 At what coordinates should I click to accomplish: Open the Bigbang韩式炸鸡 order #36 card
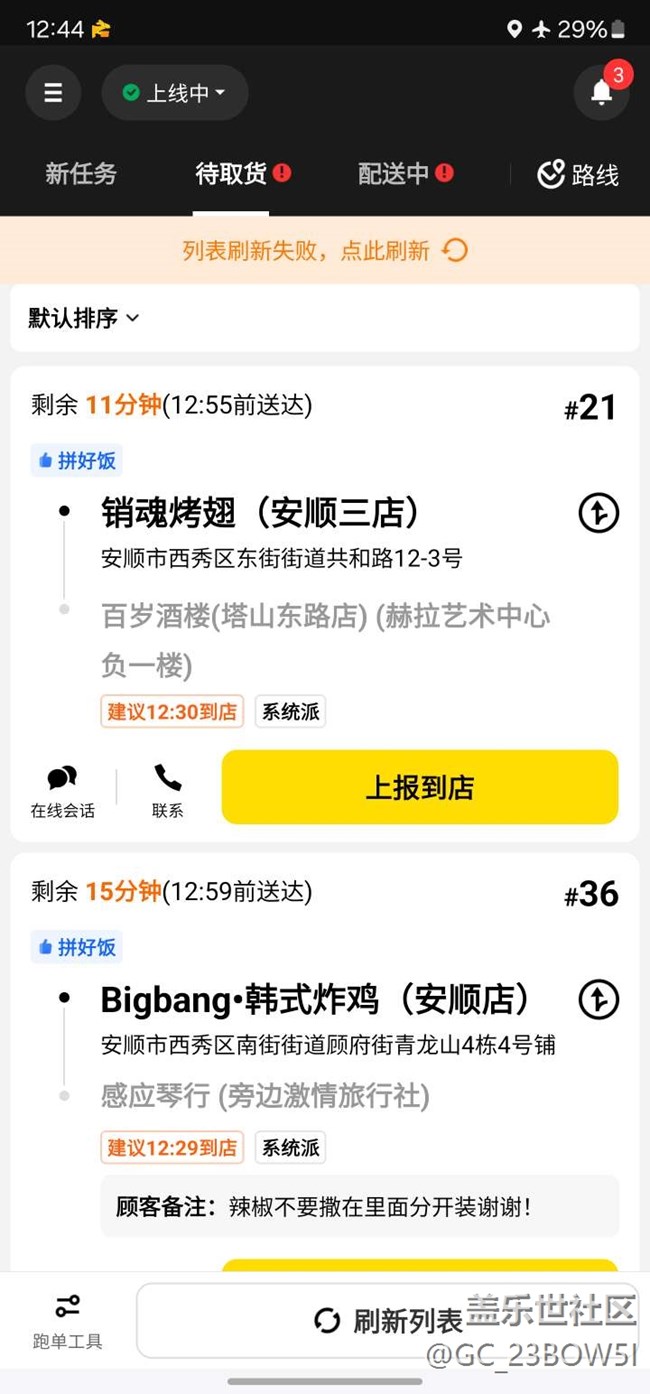click(325, 1062)
